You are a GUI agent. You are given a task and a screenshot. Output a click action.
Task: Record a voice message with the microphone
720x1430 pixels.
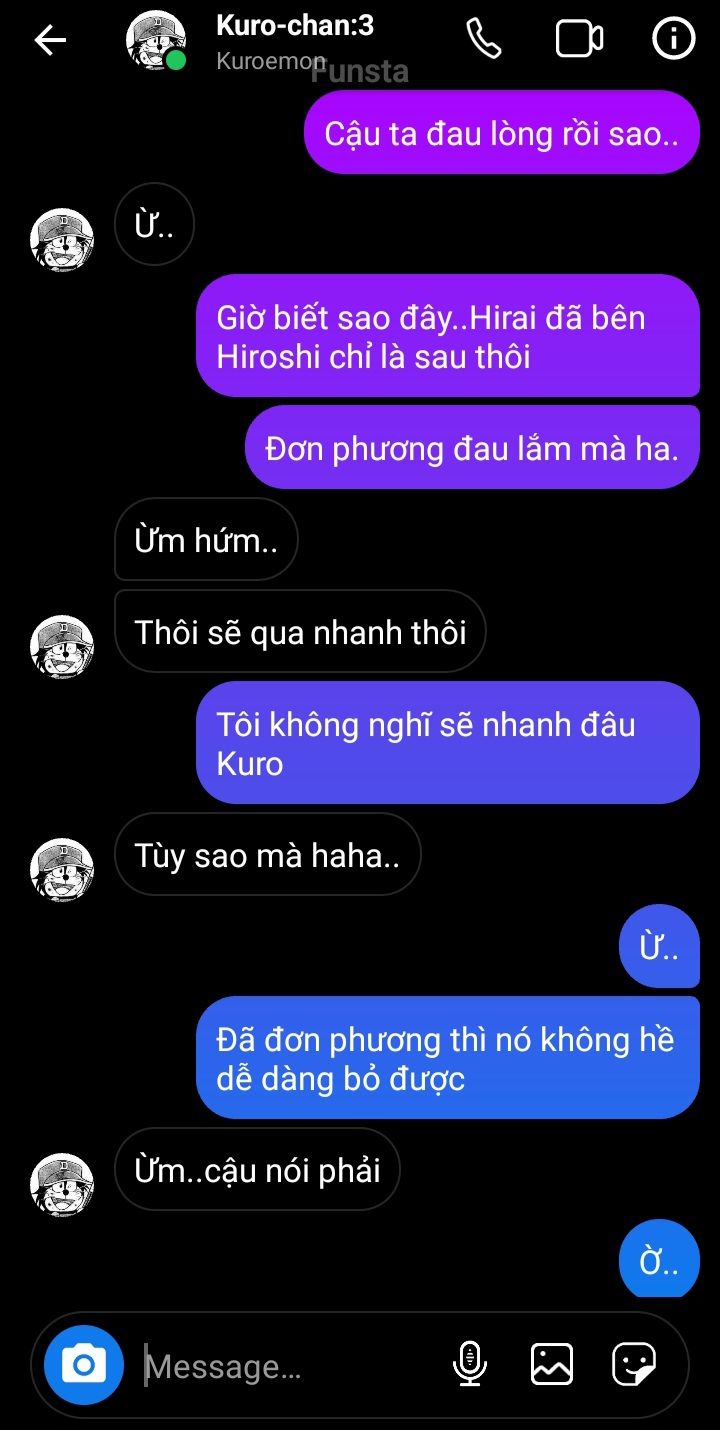click(469, 1365)
